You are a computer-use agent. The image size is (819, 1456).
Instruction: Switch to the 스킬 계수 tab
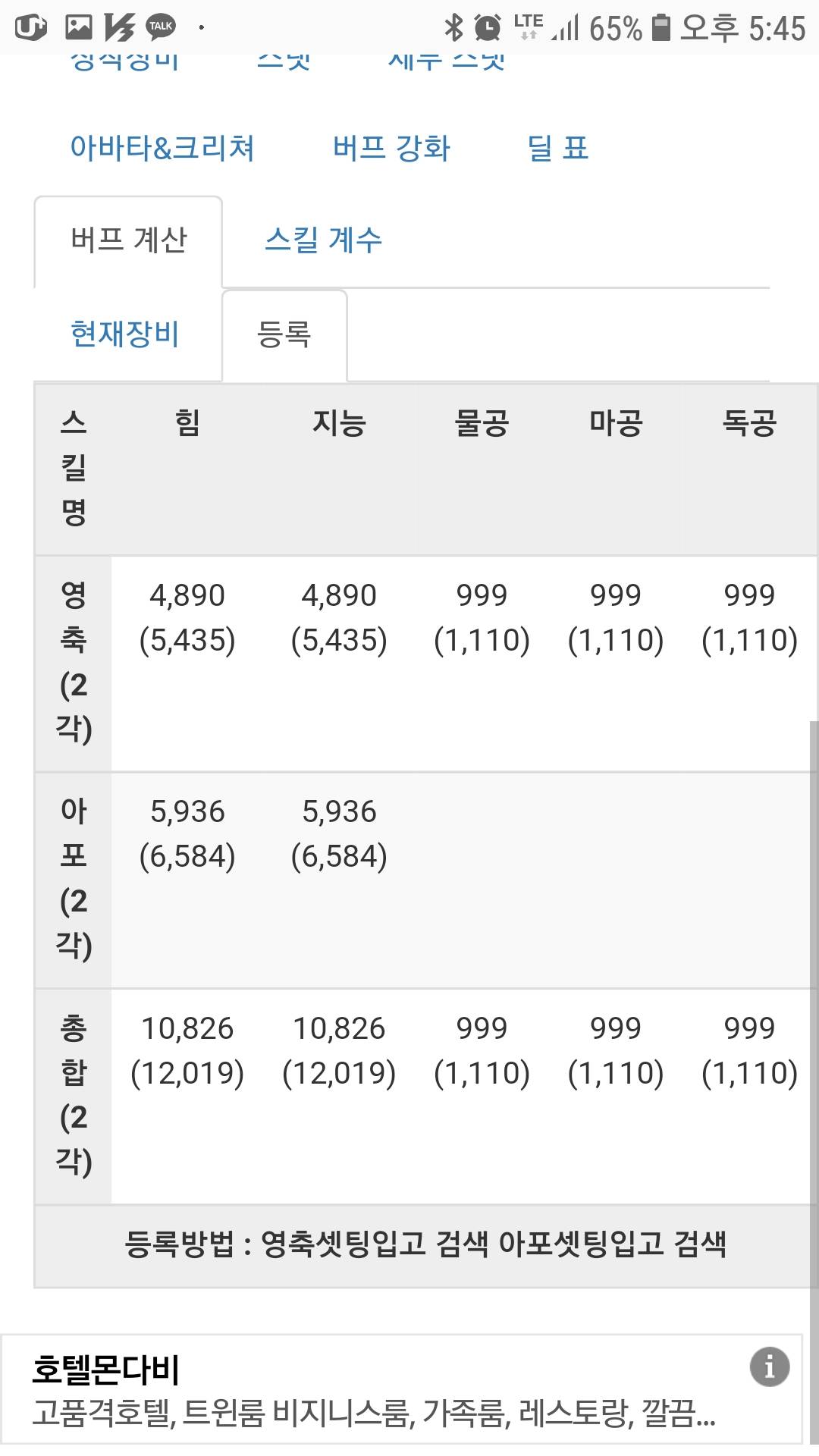click(x=323, y=240)
